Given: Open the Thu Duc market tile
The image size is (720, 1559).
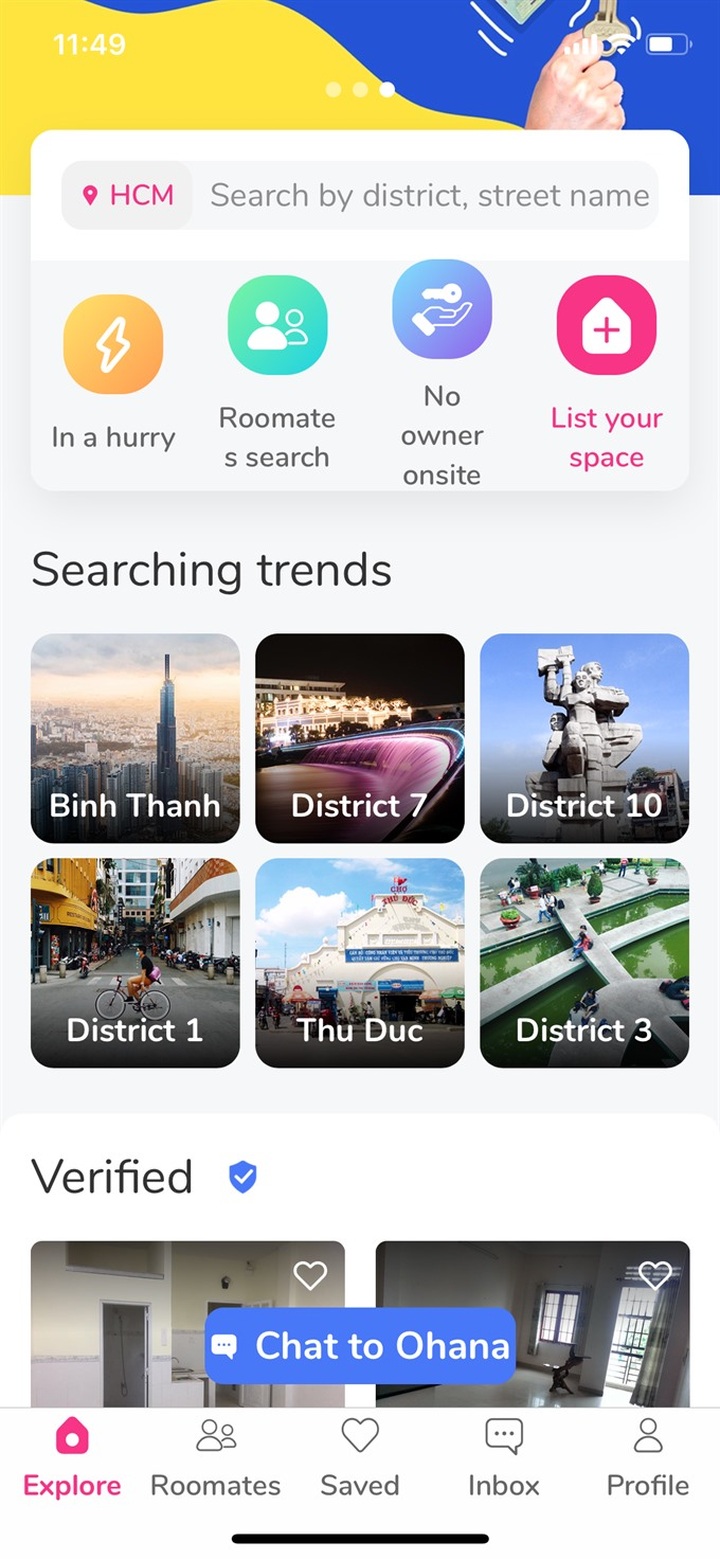Looking at the screenshot, I should 360,963.
